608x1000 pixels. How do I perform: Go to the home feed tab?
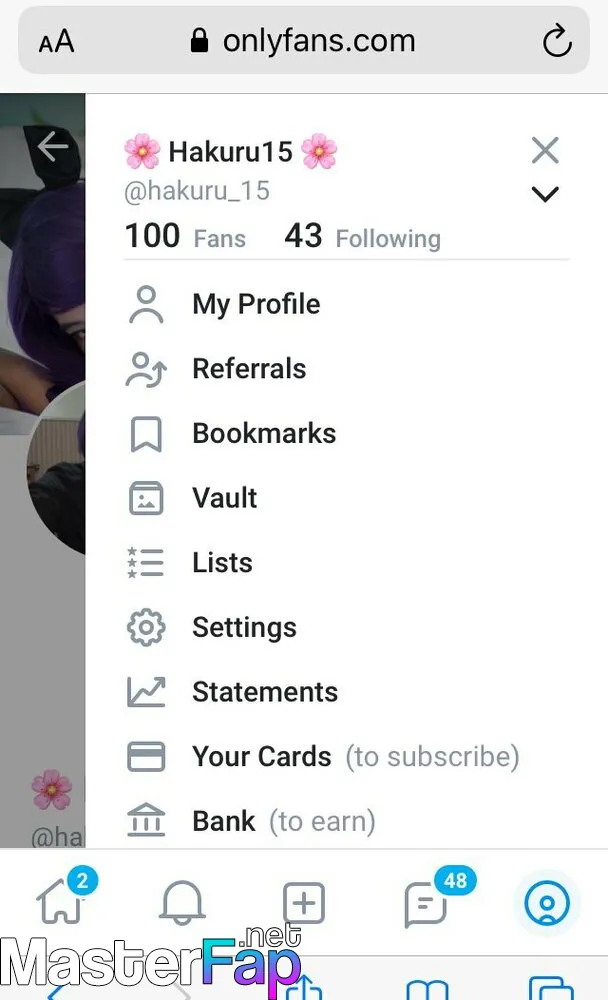click(61, 901)
